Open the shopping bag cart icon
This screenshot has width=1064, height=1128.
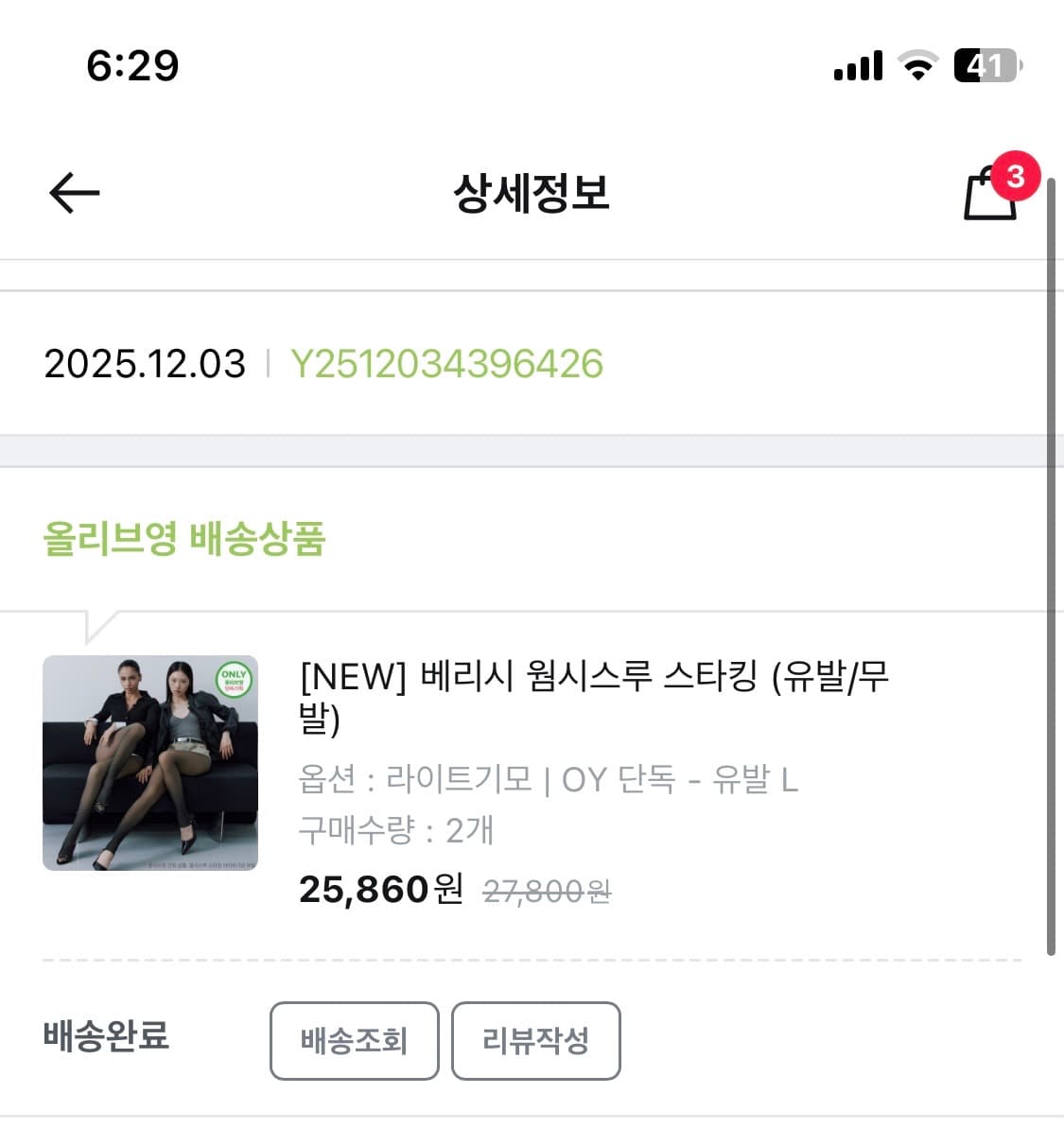[x=987, y=199]
